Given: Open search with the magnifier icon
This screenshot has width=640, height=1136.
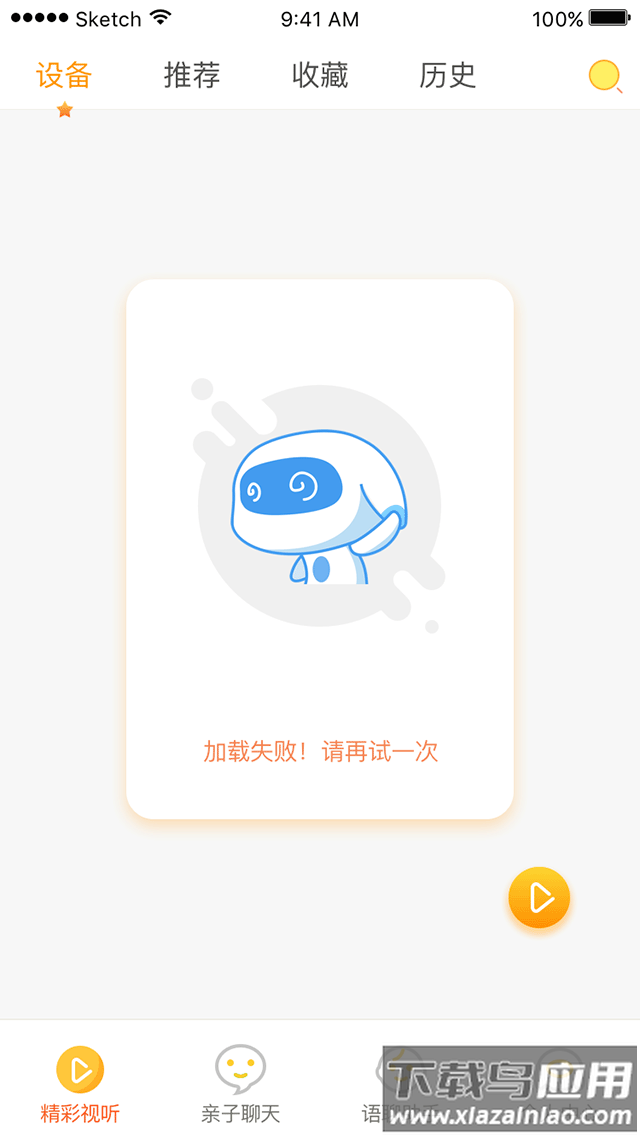Looking at the screenshot, I should 605,77.
